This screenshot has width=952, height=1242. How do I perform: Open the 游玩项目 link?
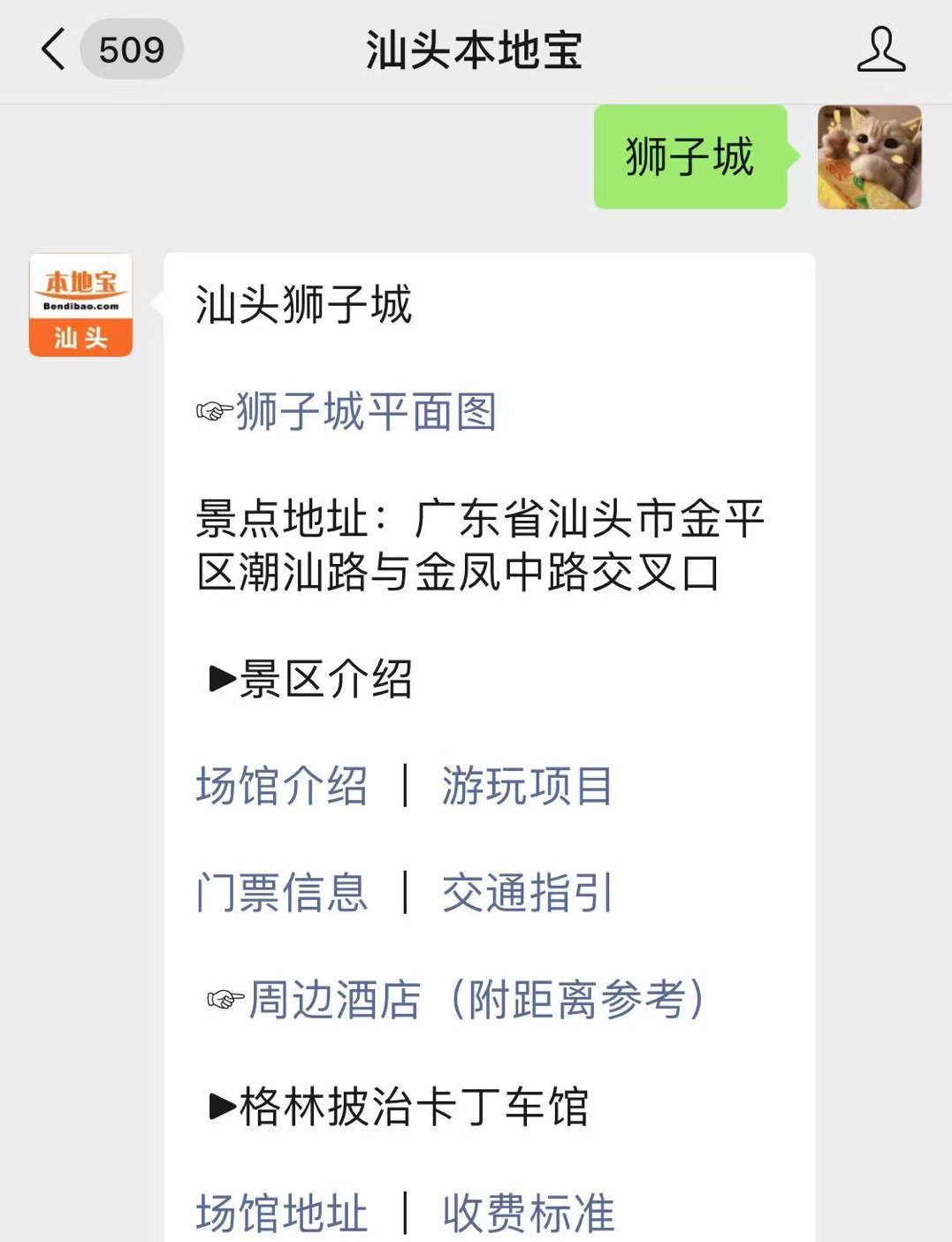pos(527,786)
